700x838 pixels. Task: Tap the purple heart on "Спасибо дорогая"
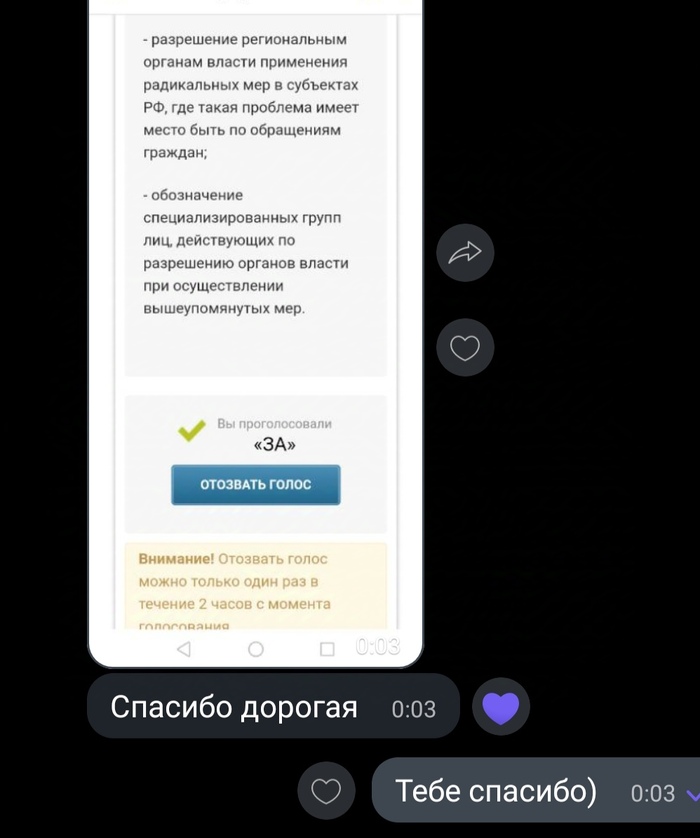click(x=501, y=708)
